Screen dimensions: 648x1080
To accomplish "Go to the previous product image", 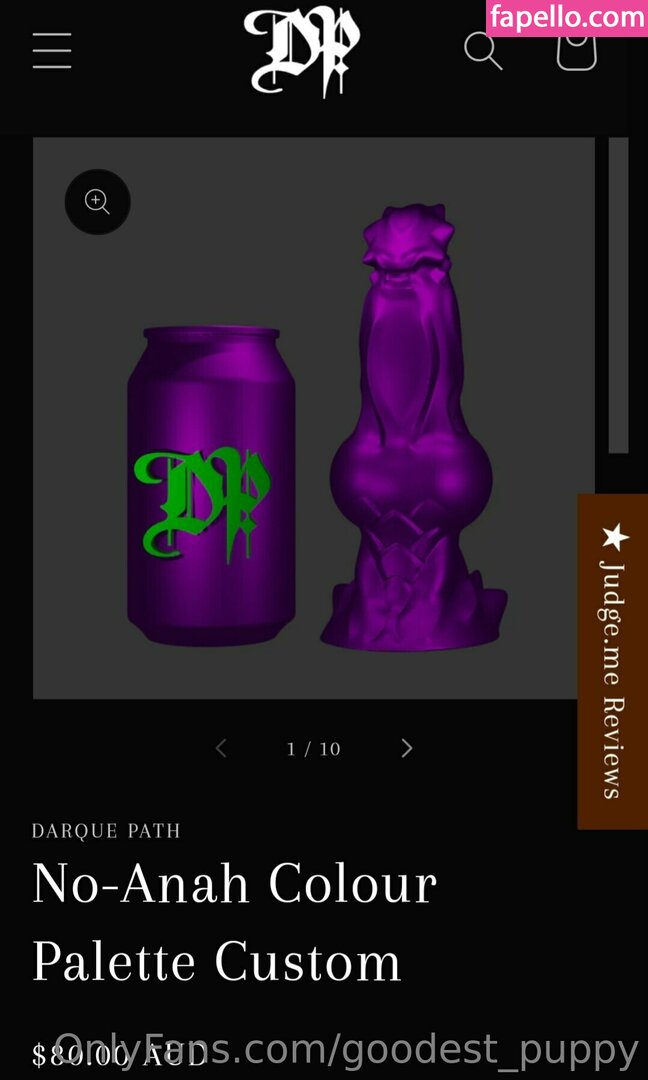I will pos(221,748).
